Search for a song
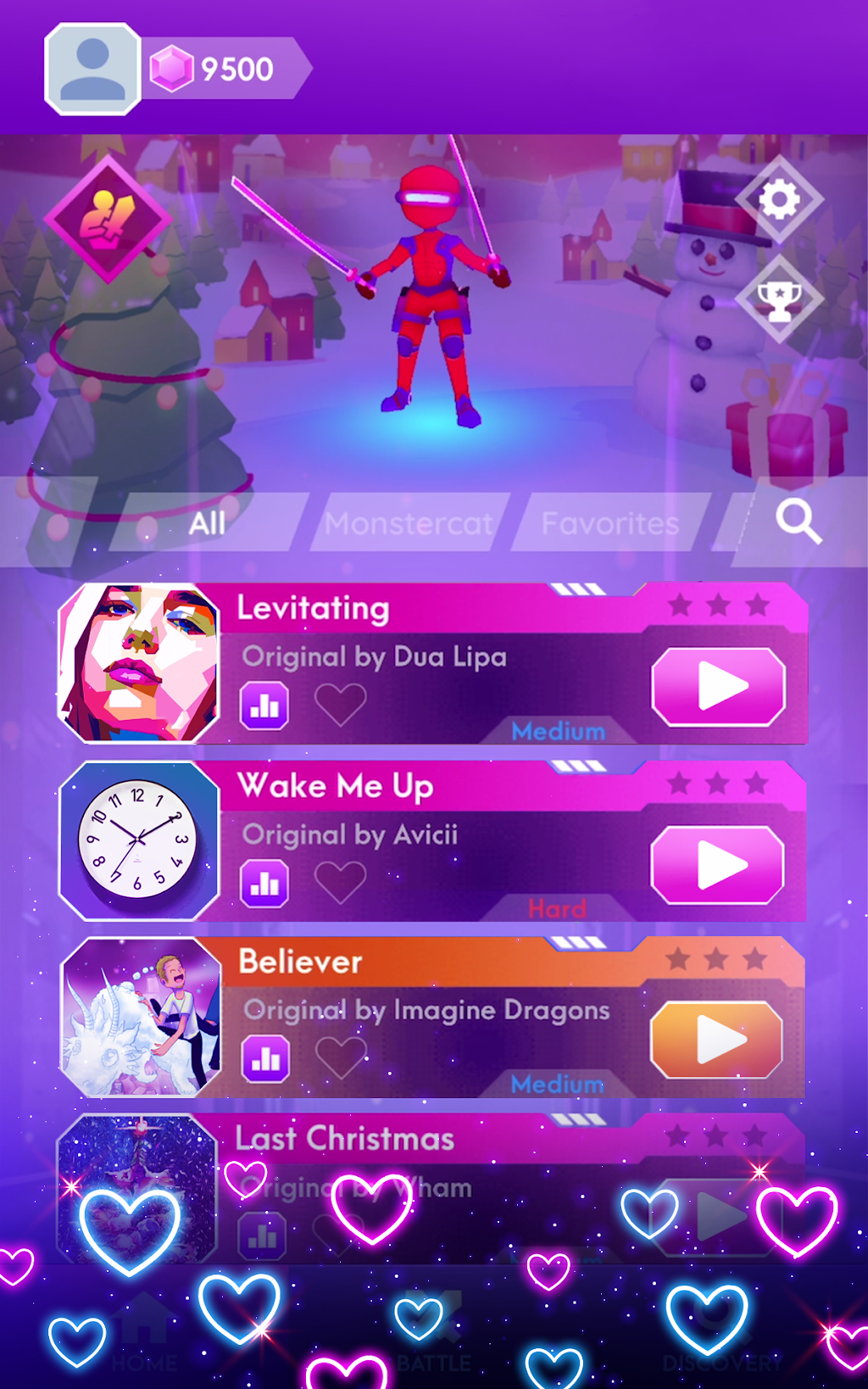The width and height of the screenshot is (868, 1389). point(798,522)
